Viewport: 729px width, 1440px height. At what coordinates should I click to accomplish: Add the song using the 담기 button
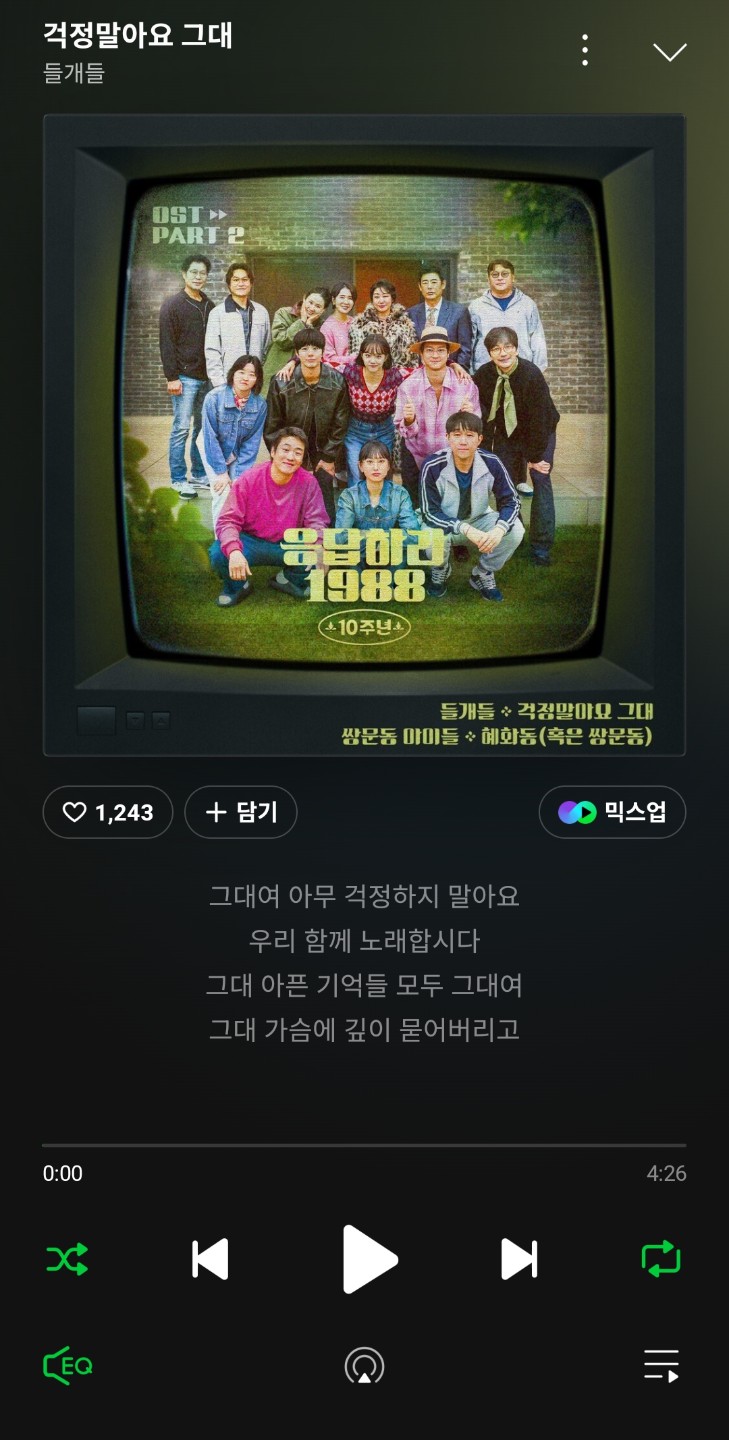point(241,812)
